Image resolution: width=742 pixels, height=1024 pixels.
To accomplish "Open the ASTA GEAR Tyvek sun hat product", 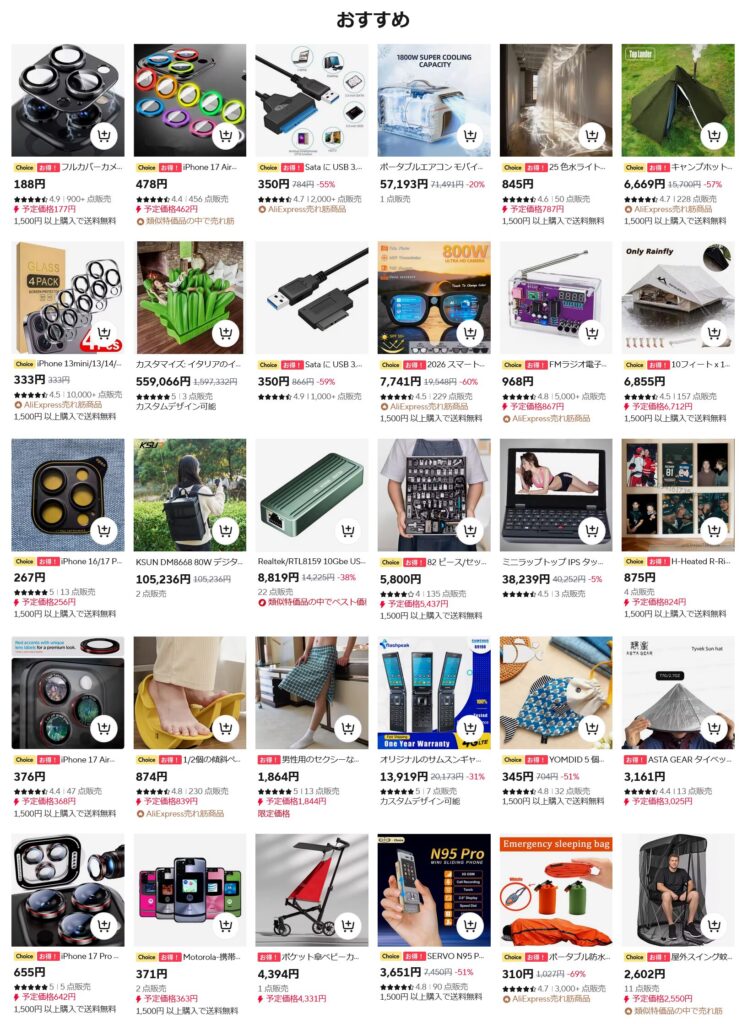I will (x=678, y=692).
